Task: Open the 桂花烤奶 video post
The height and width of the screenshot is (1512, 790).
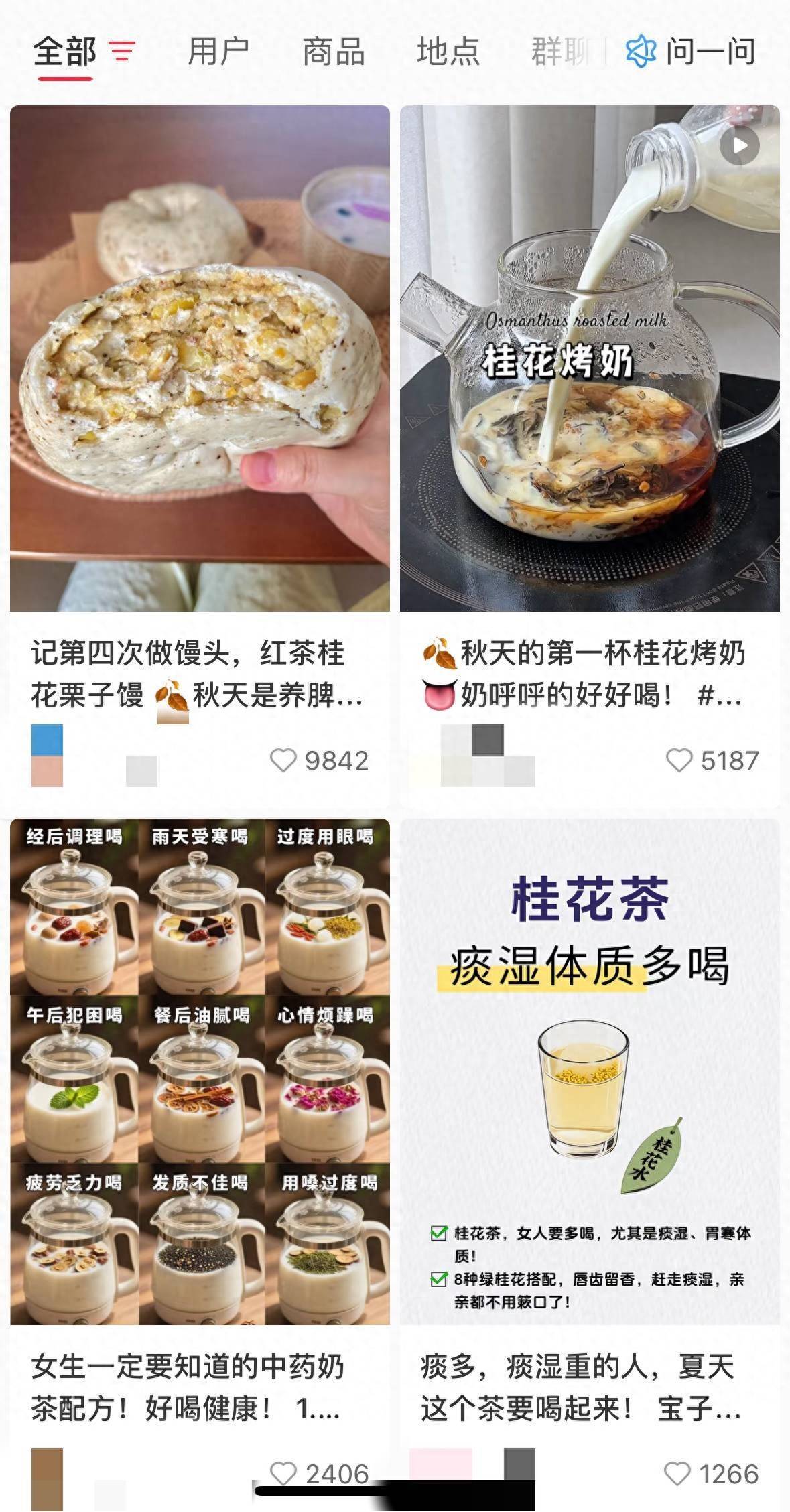Action: (590, 358)
